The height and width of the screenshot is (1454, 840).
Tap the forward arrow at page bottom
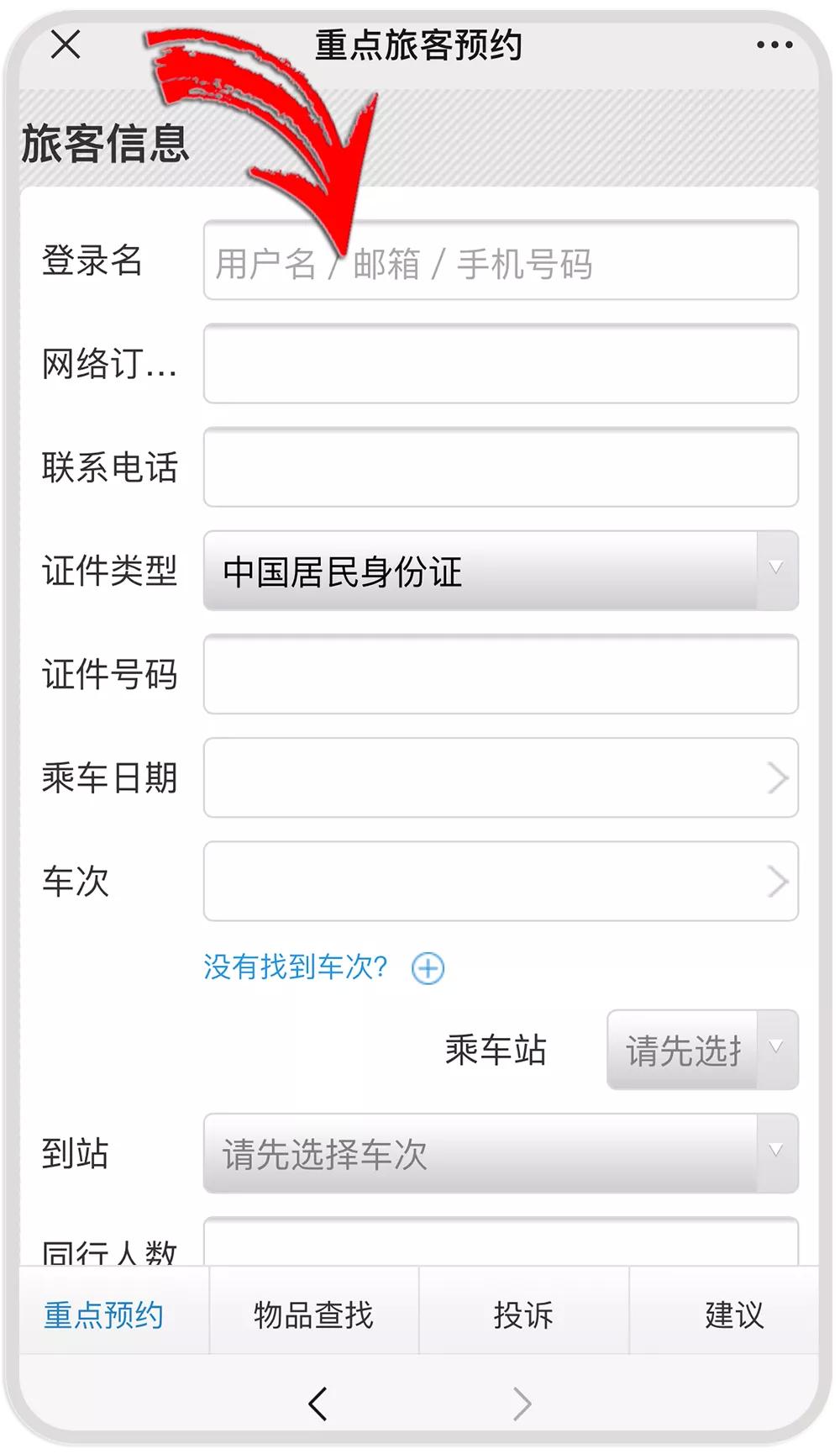coord(522,1402)
